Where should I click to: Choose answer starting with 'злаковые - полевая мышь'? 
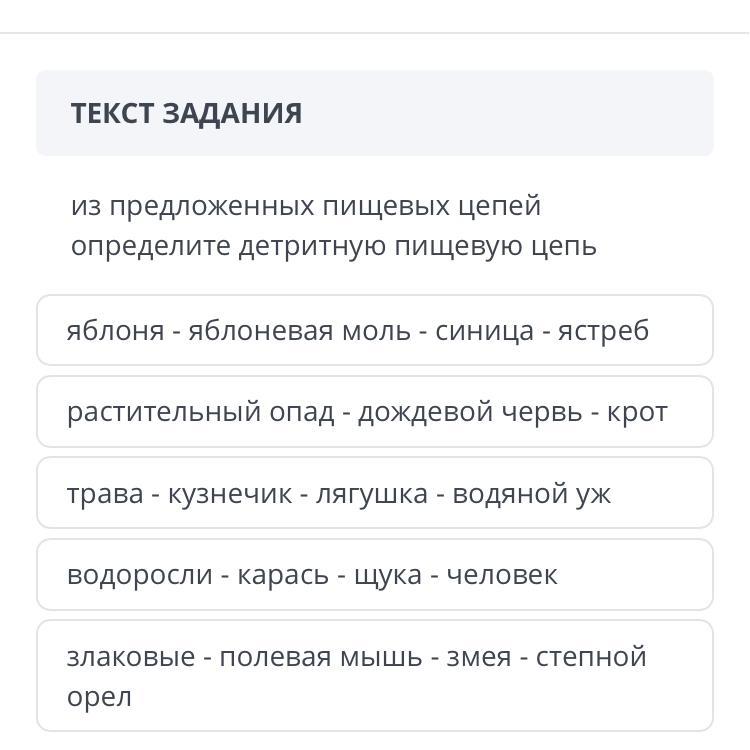375,675
